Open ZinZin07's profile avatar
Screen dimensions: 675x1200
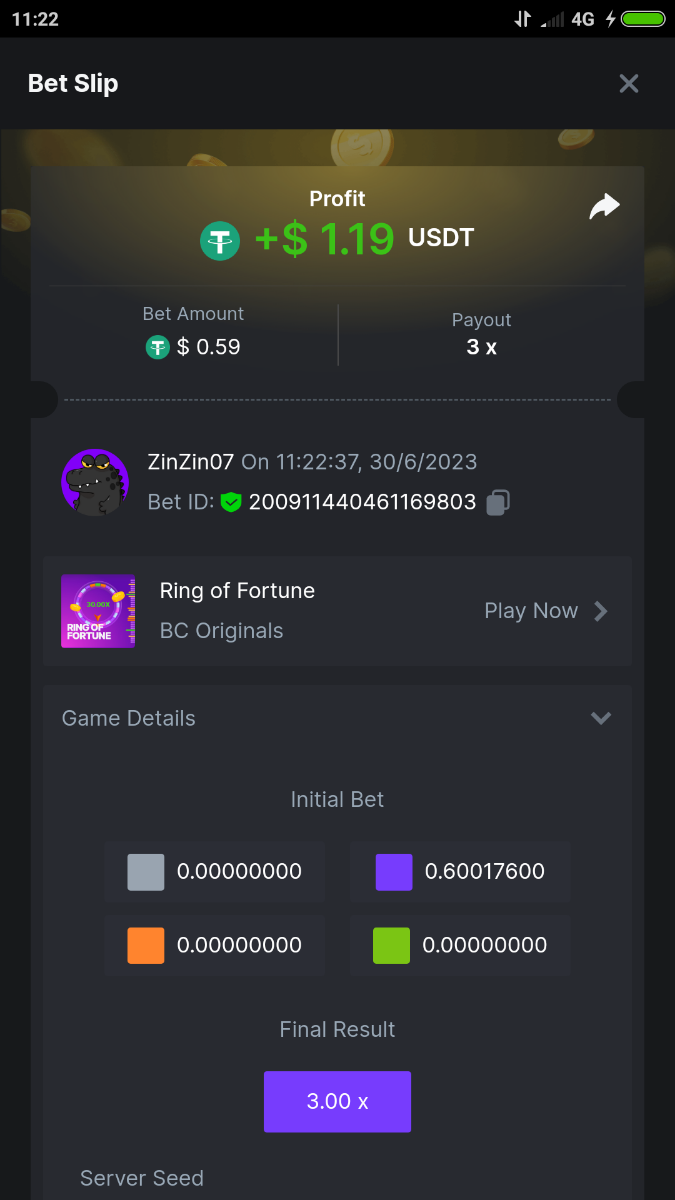[x=95, y=482]
